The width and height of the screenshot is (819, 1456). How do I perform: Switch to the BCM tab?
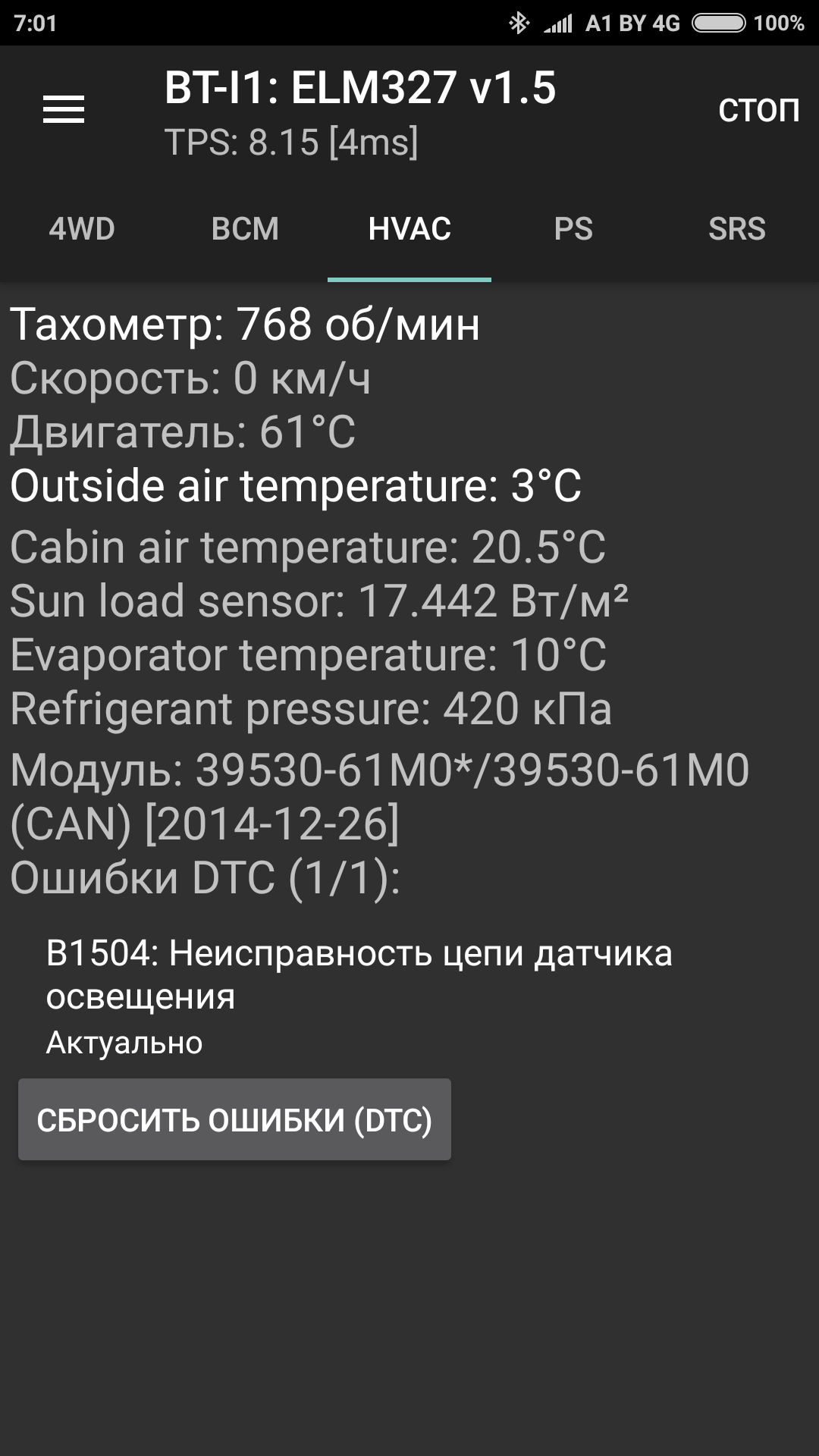[245, 229]
